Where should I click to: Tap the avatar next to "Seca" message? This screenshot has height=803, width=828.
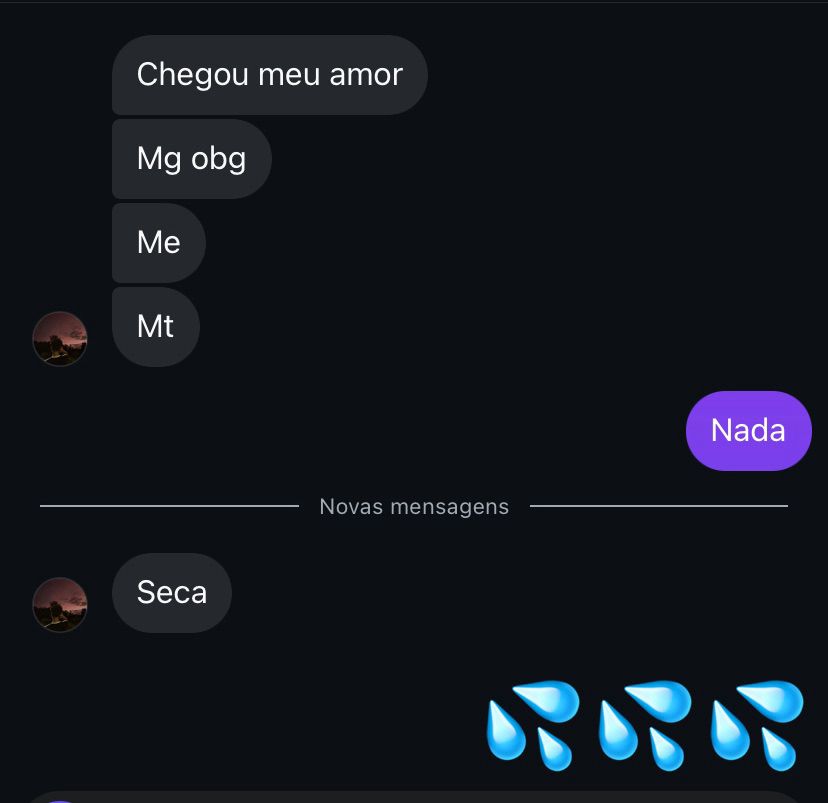60,605
